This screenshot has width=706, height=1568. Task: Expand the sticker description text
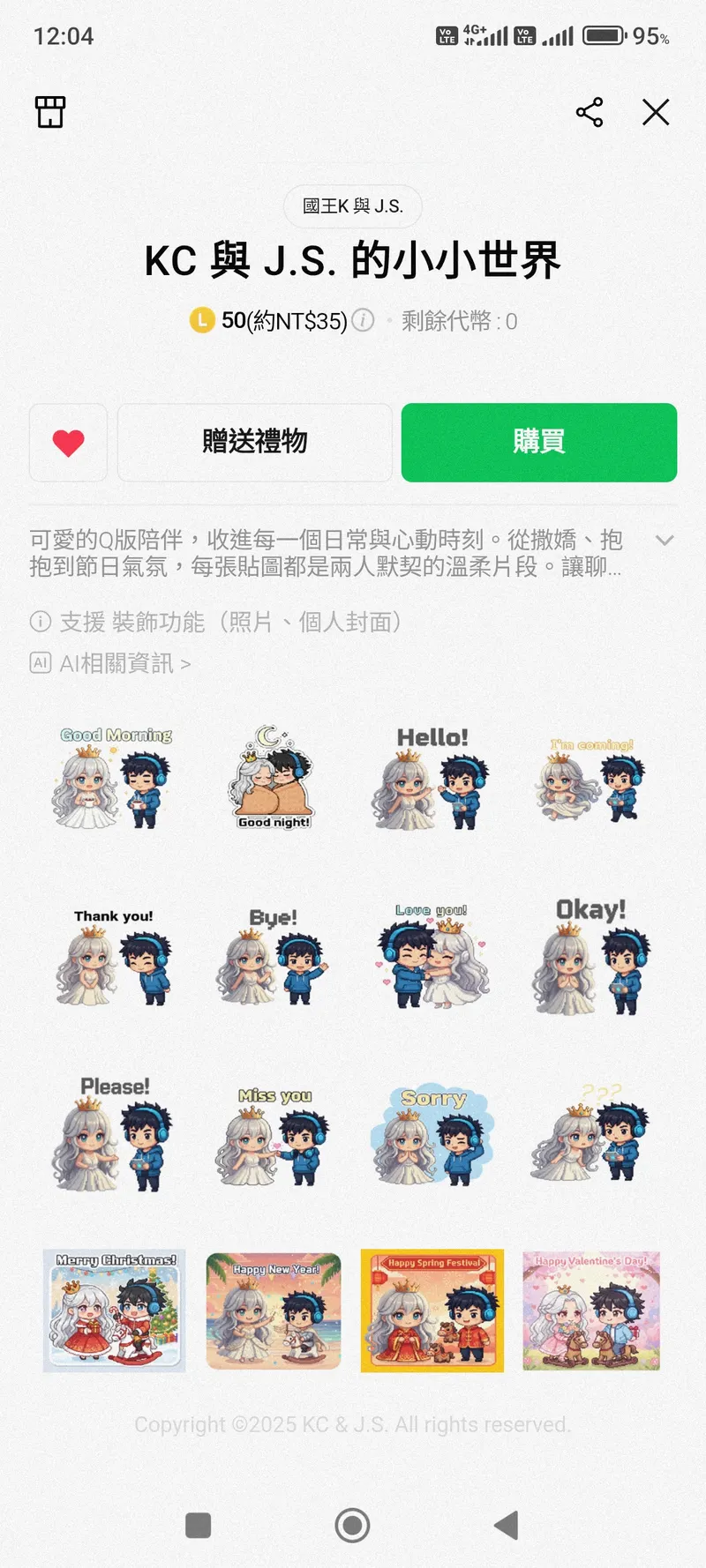[x=665, y=540]
